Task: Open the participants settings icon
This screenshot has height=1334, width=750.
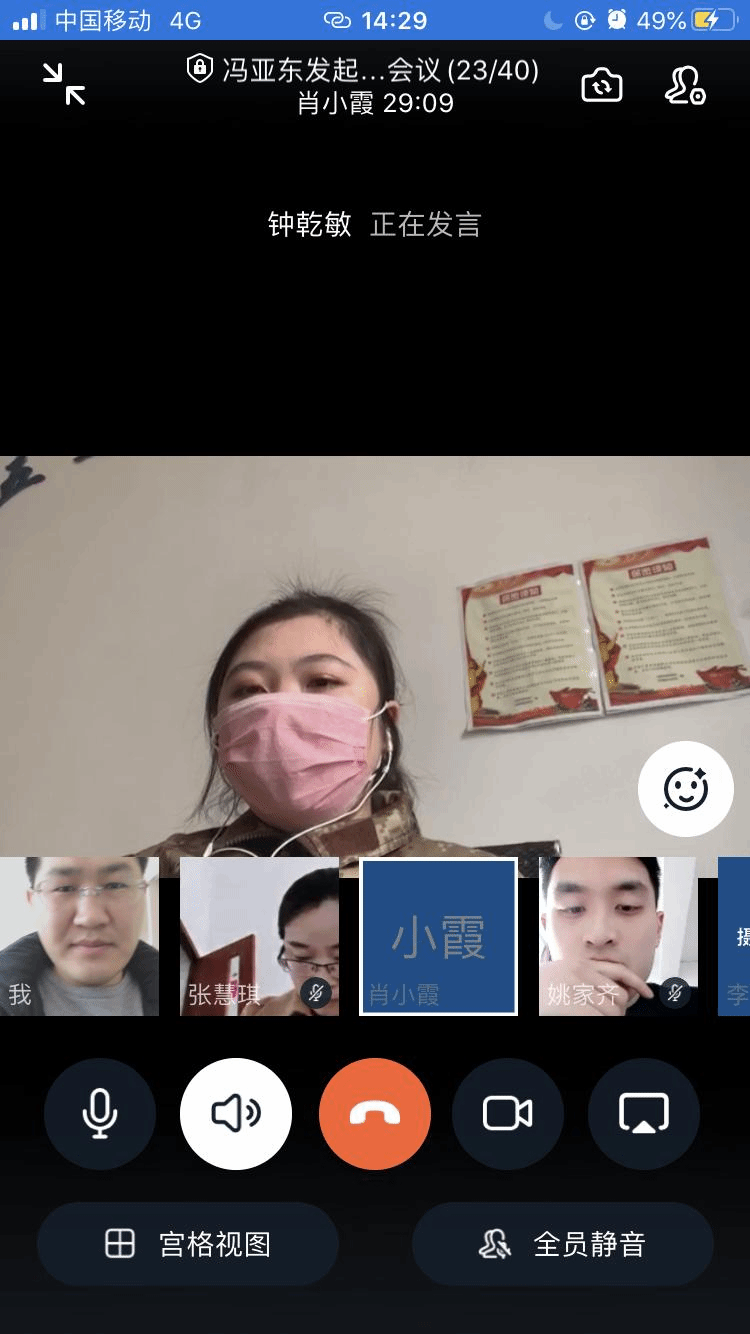Action: [686, 86]
